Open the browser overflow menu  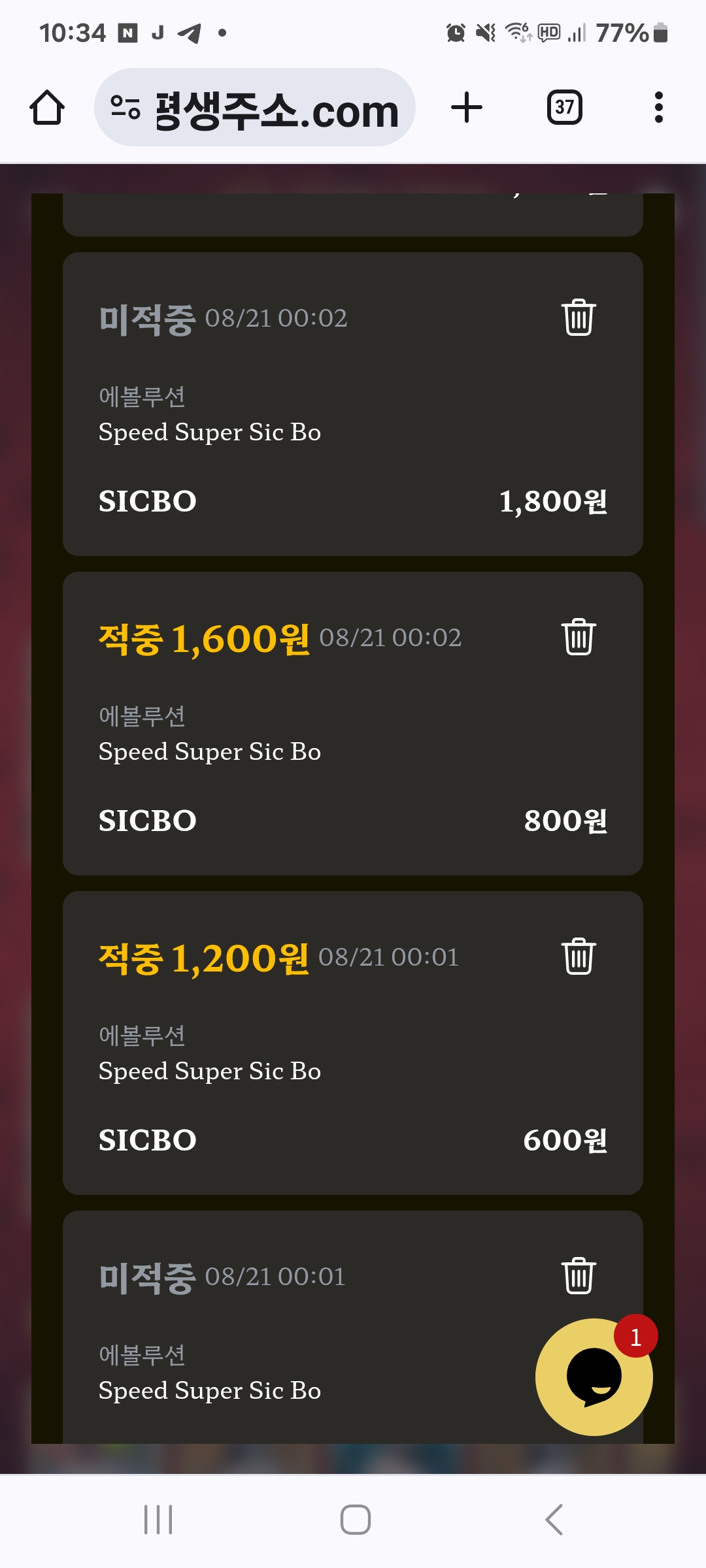pyautogui.click(x=658, y=108)
